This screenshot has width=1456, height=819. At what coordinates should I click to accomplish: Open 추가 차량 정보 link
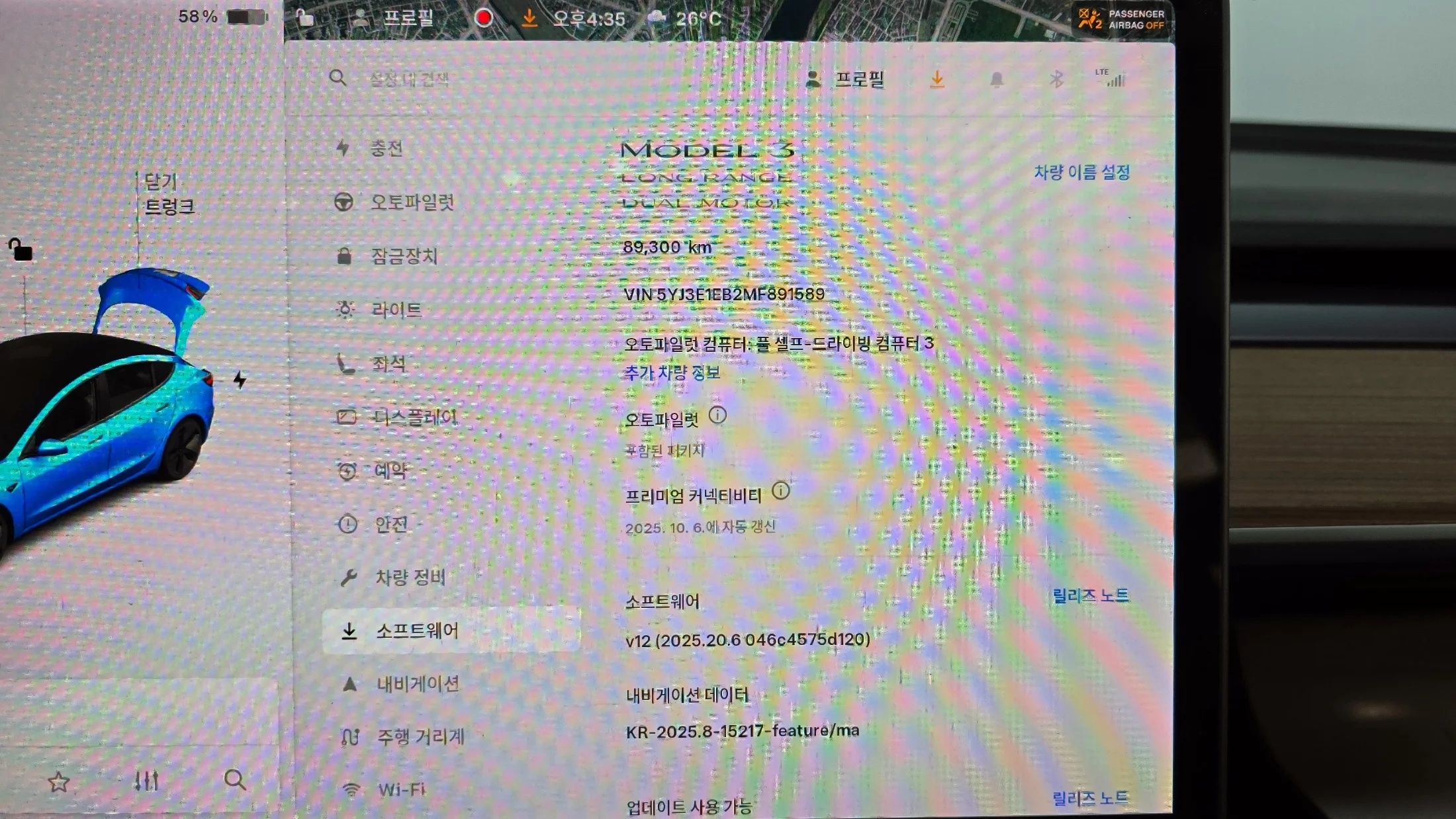tap(672, 373)
